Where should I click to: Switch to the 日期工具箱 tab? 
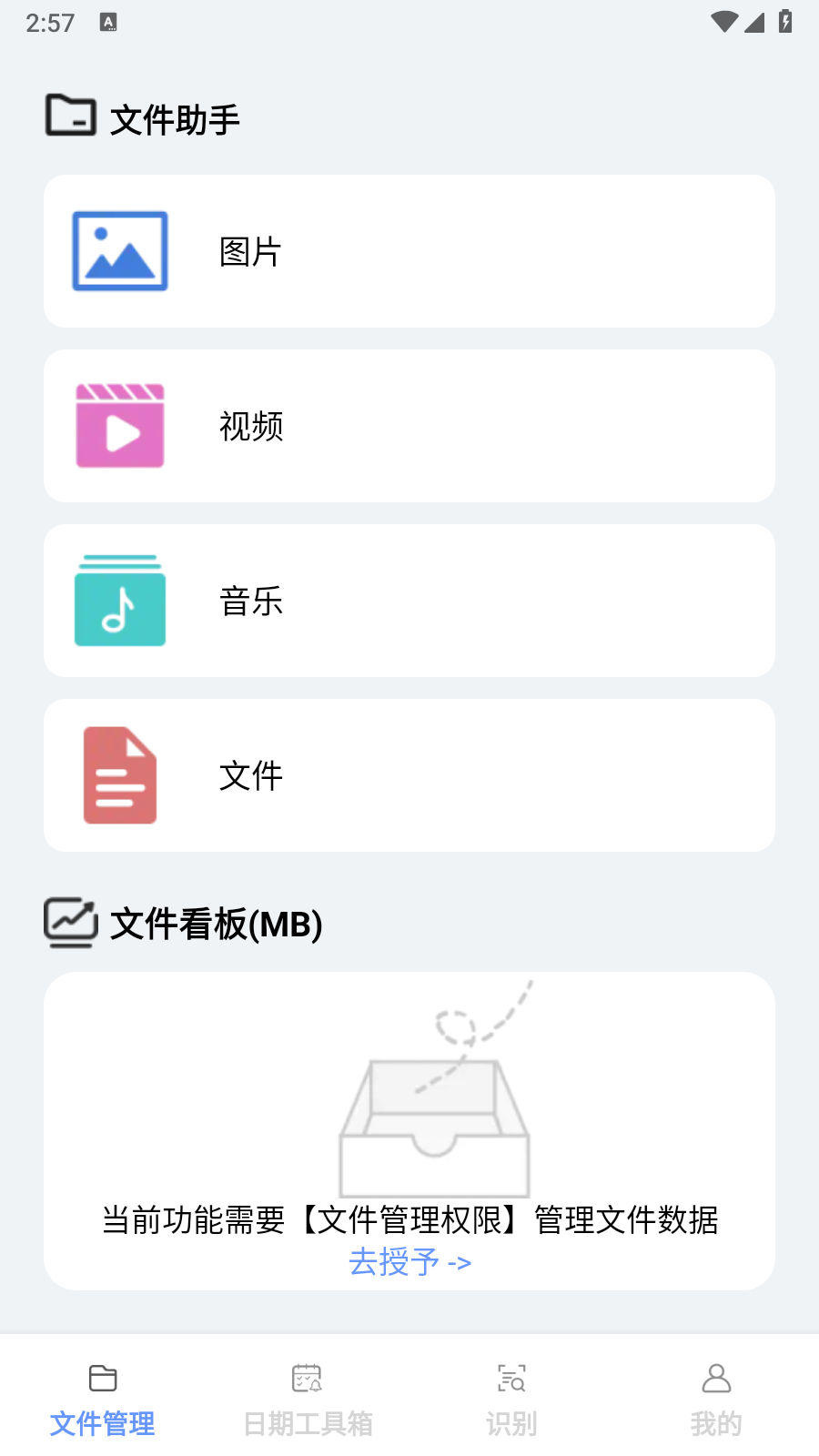308,1400
